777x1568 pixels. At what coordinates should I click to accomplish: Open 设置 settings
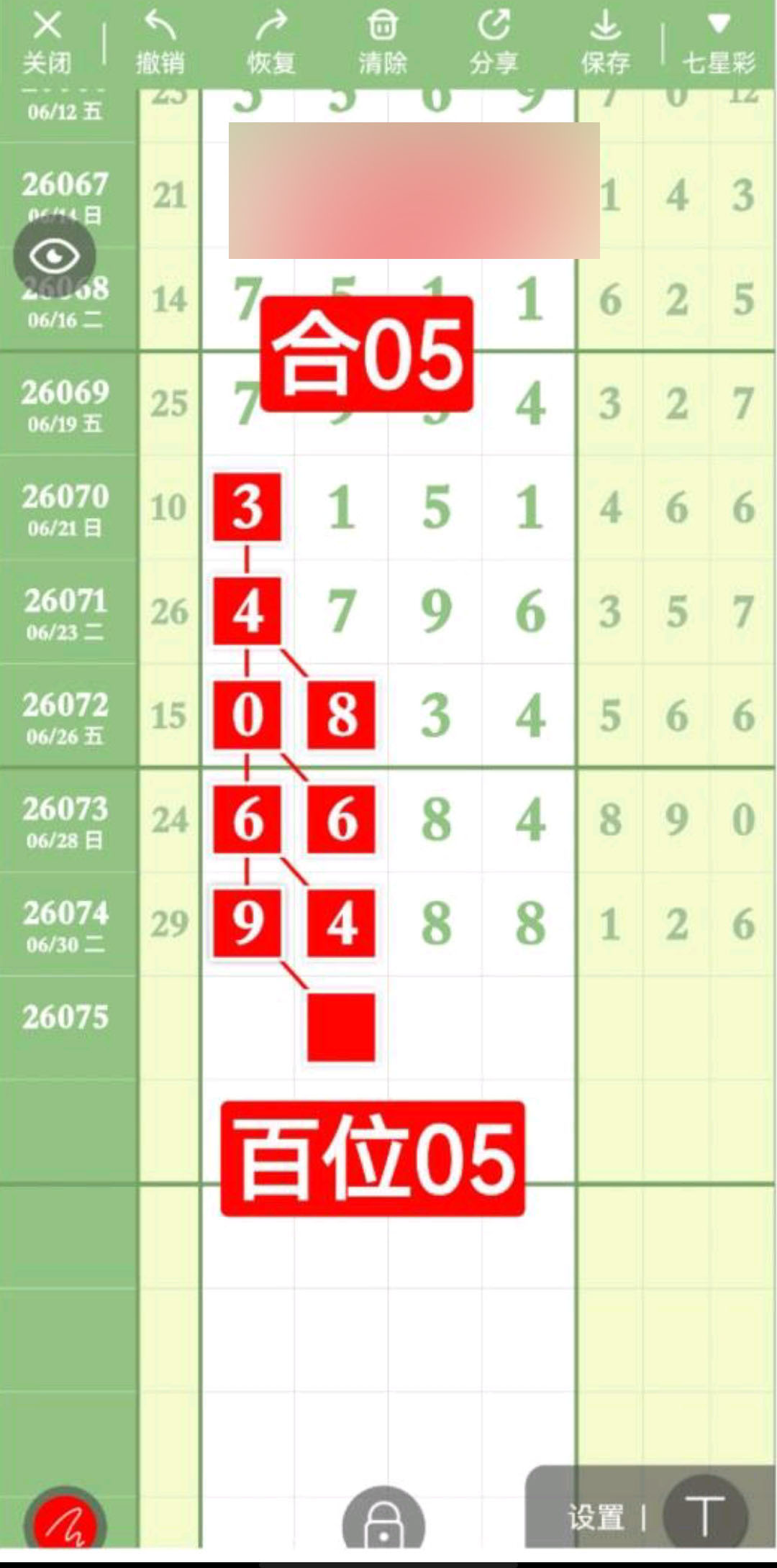(x=595, y=1517)
